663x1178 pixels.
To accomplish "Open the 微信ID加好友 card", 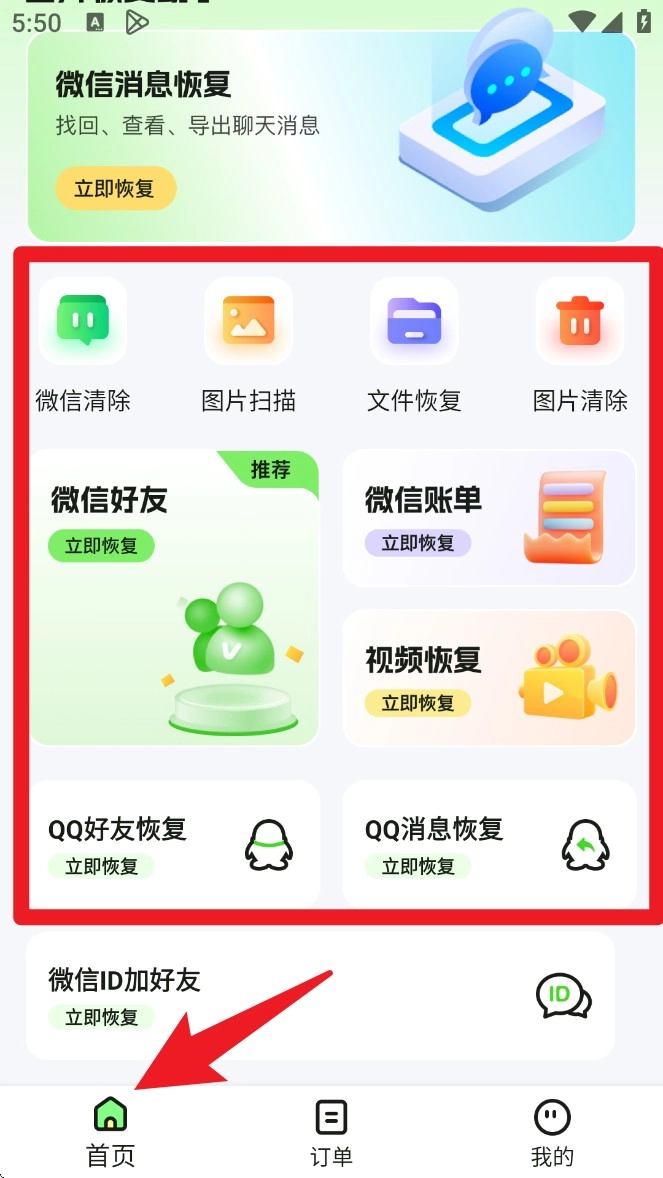I will click(320, 996).
